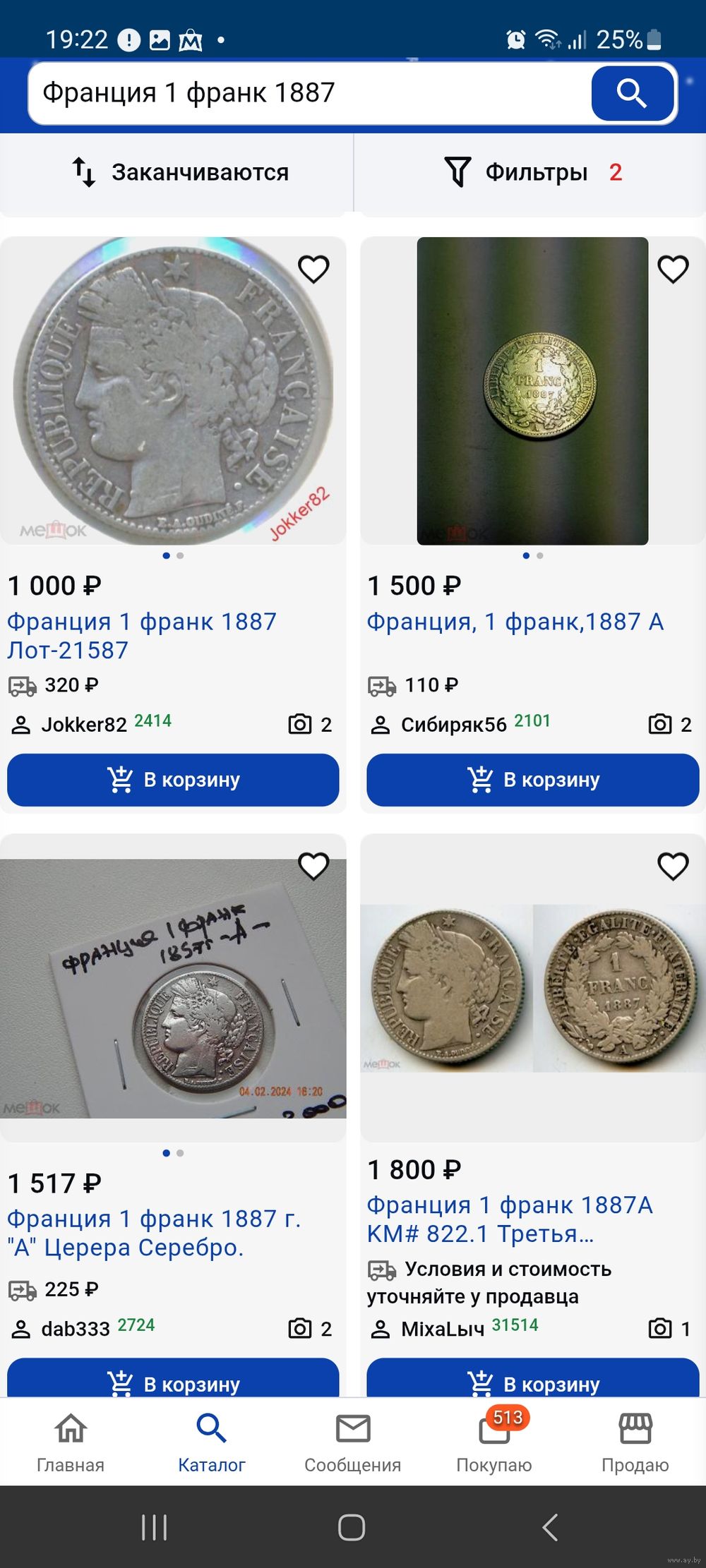Tap the search field with Франция 1 франк 1887
This screenshot has height=1568, width=706.
click(304, 93)
